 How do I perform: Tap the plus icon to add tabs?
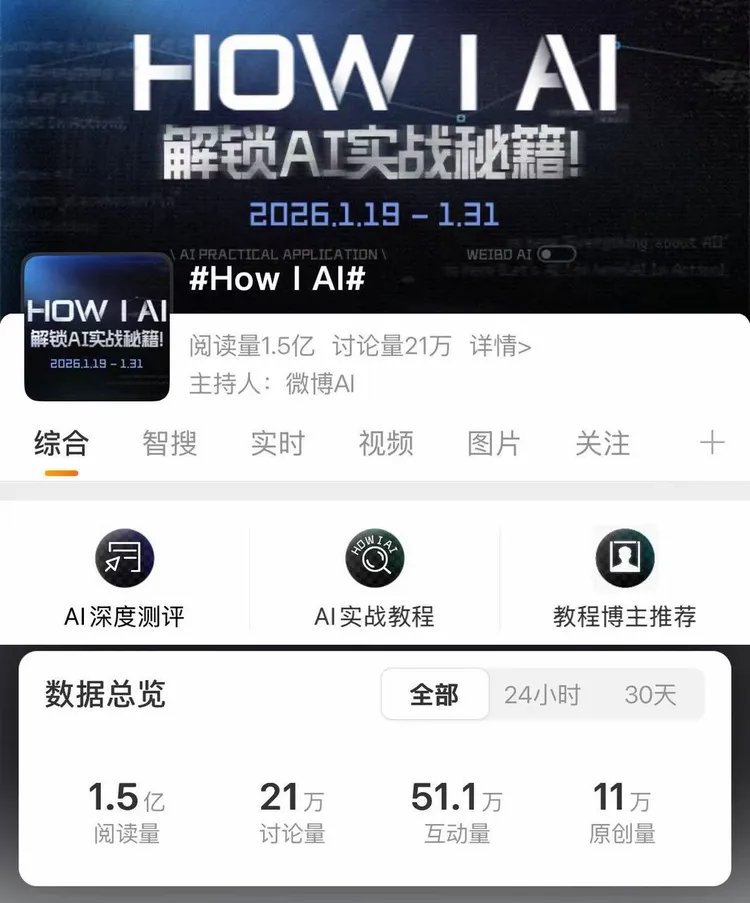[712, 443]
